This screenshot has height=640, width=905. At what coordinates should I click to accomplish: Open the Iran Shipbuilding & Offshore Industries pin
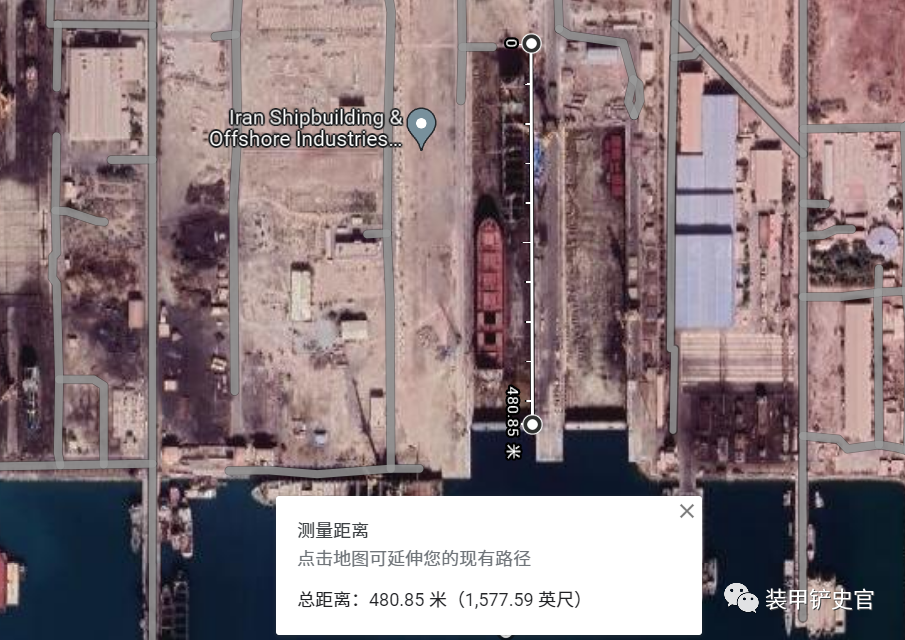tap(423, 127)
